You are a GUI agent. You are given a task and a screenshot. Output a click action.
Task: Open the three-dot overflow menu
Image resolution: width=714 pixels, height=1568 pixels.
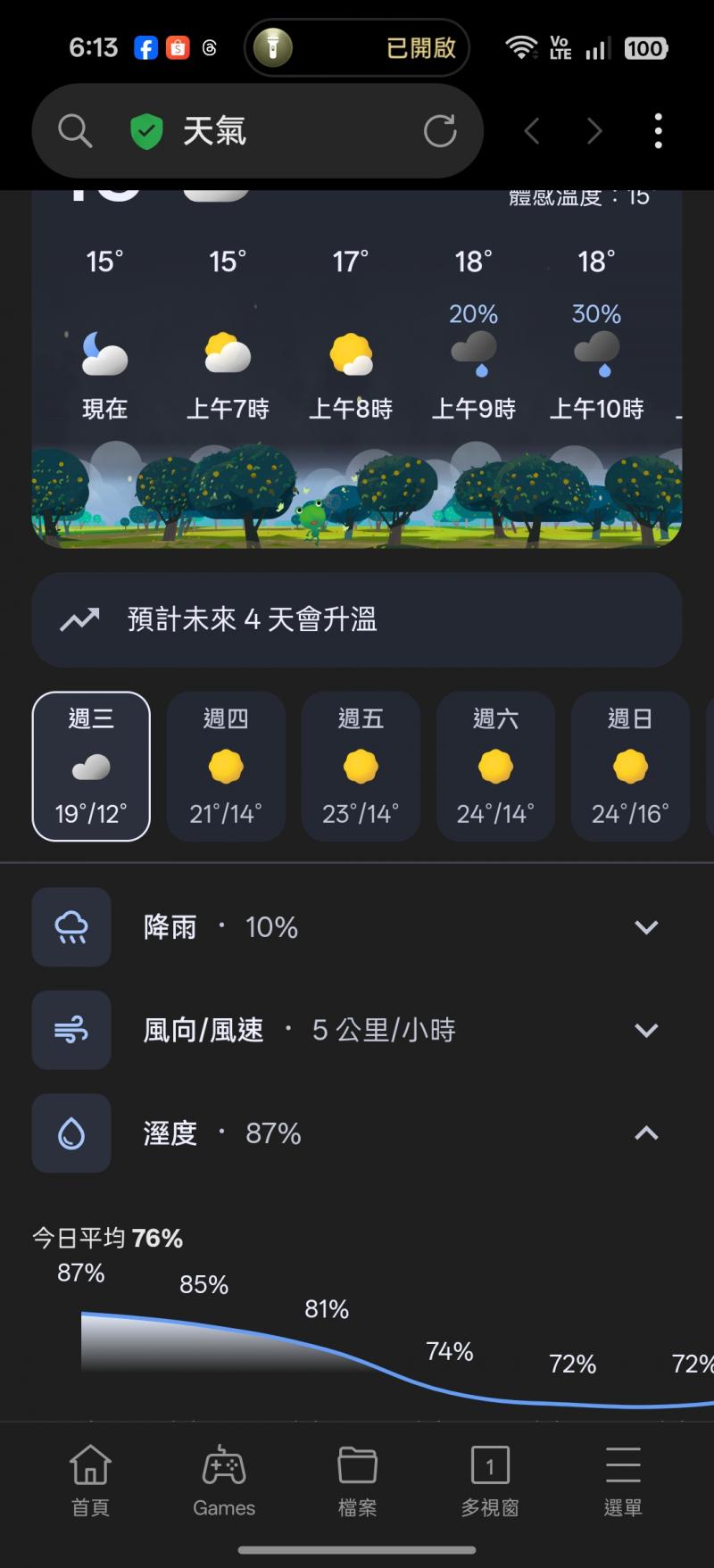[658, 132]
